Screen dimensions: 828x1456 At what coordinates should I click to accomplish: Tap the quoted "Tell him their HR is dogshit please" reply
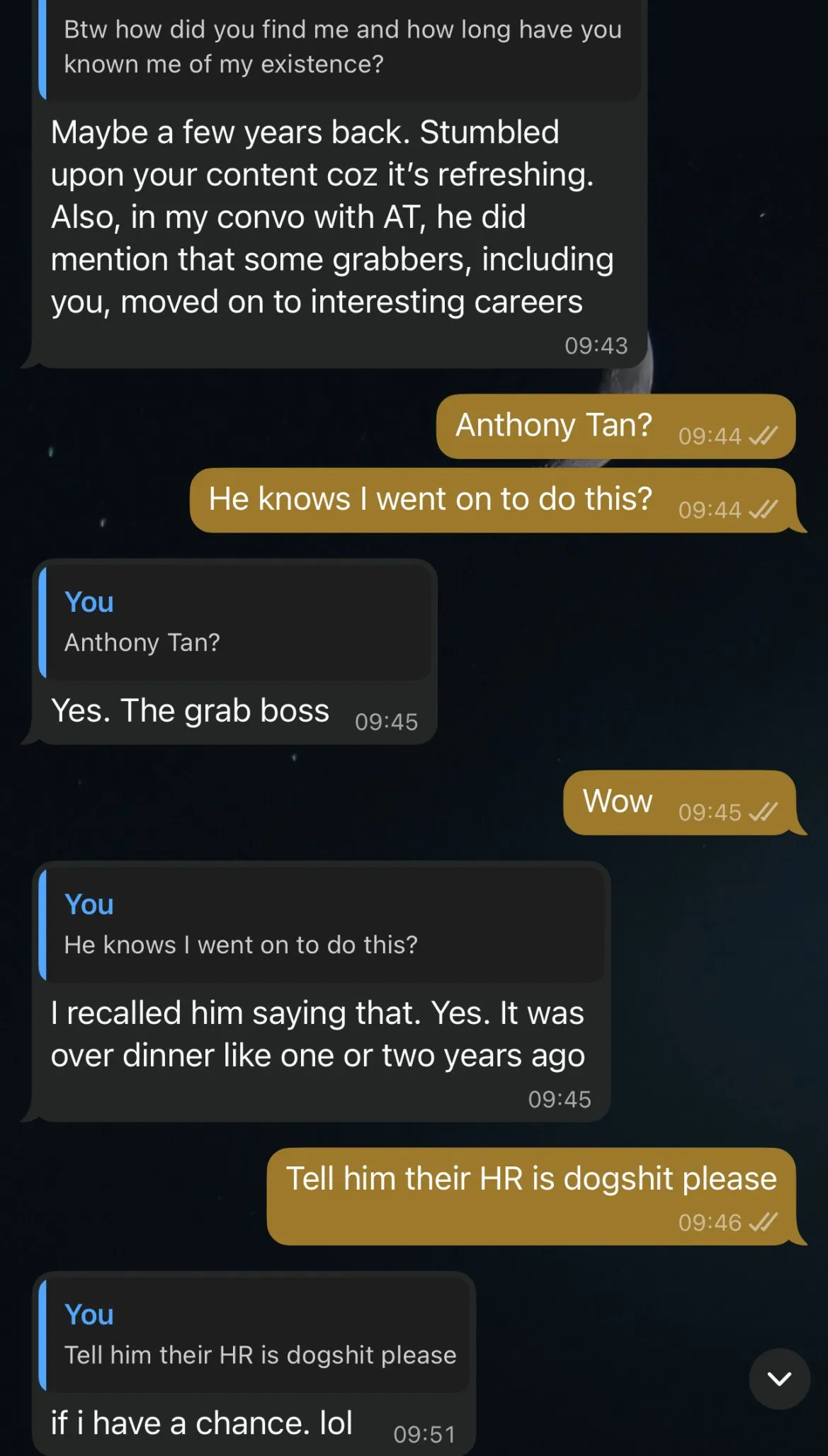(x=255, y=1335)
